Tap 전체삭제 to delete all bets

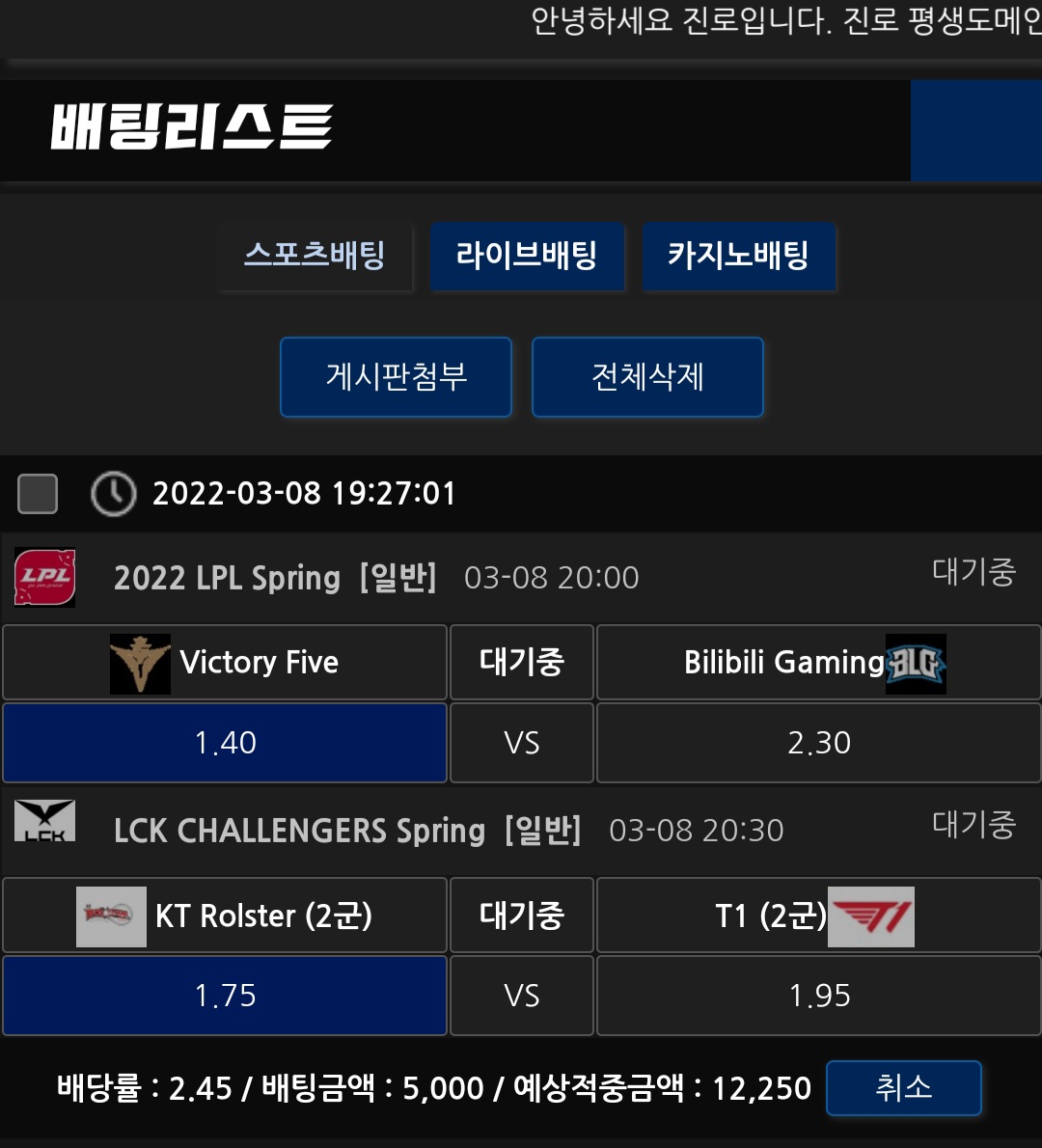pyautogui.click(x=647, y=376)
